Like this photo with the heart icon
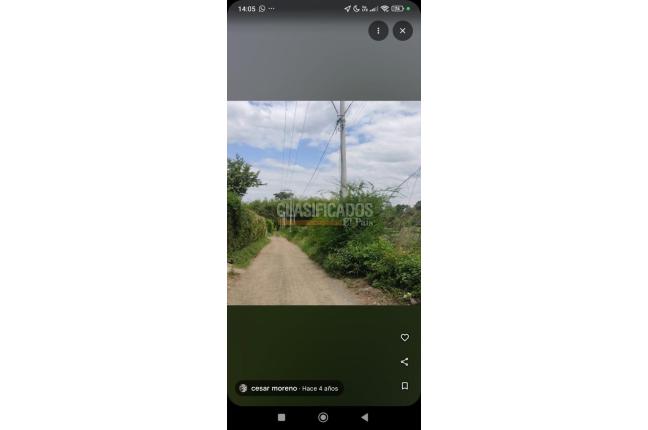 [x=404, y=338]
